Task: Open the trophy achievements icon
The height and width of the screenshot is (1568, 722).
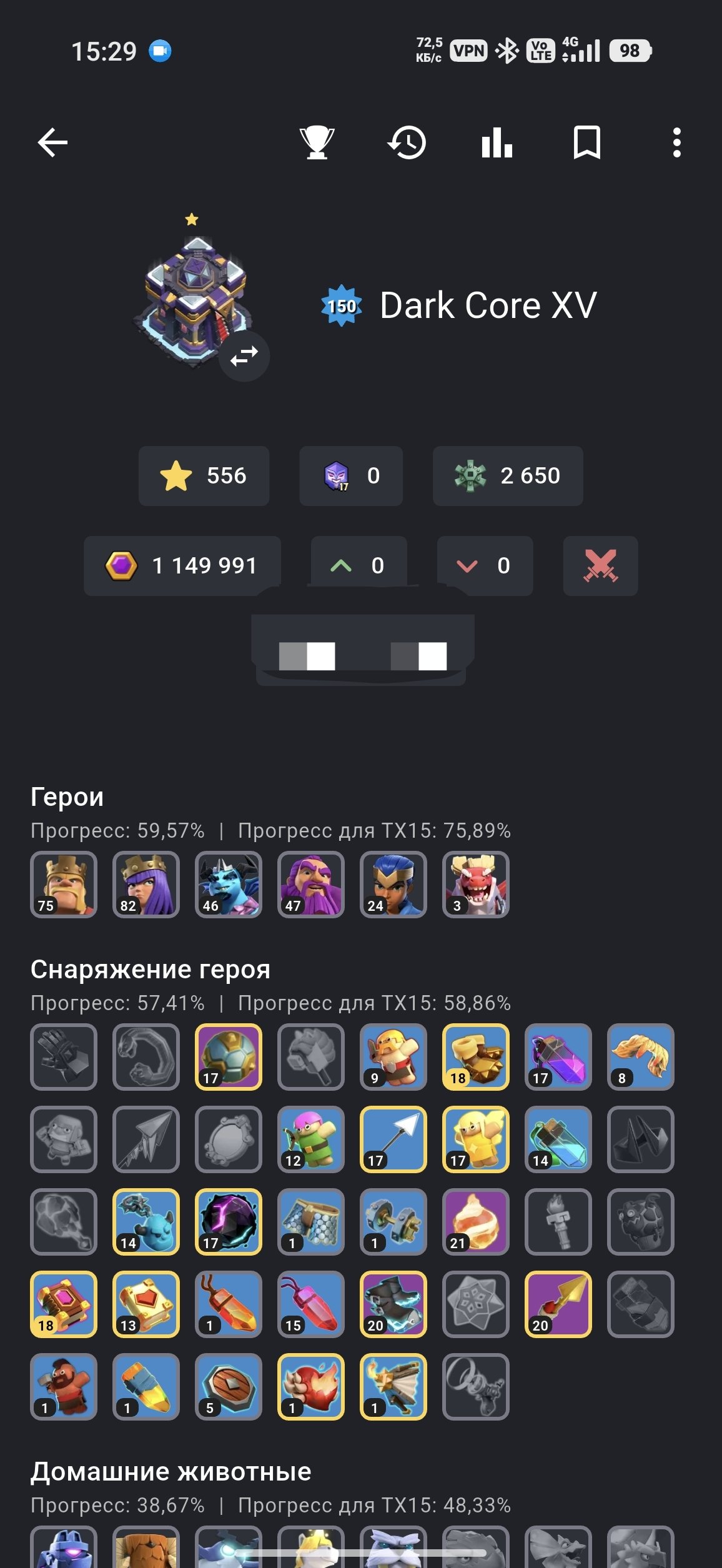Action: [x=317, y=142]
